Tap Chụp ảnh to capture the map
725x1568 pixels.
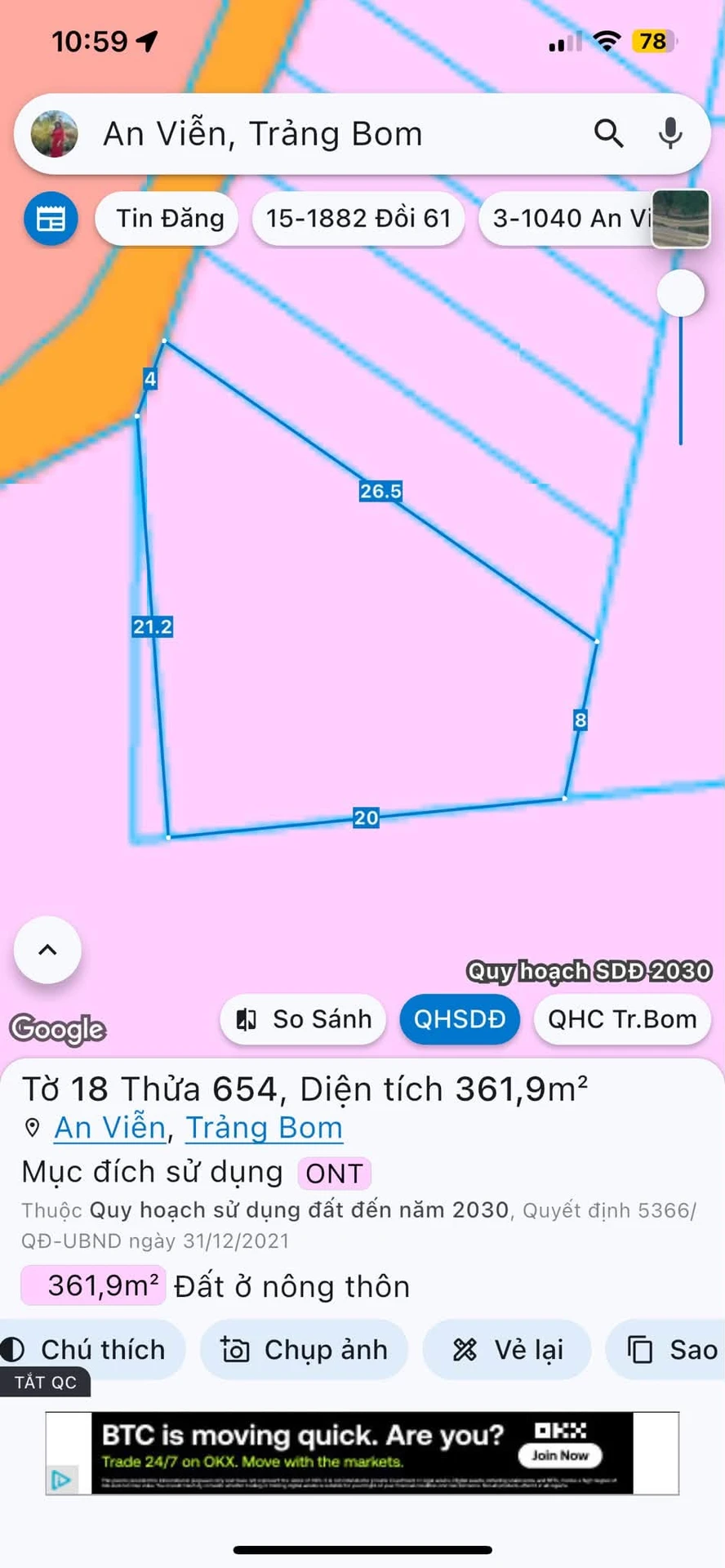point(304,1350)
